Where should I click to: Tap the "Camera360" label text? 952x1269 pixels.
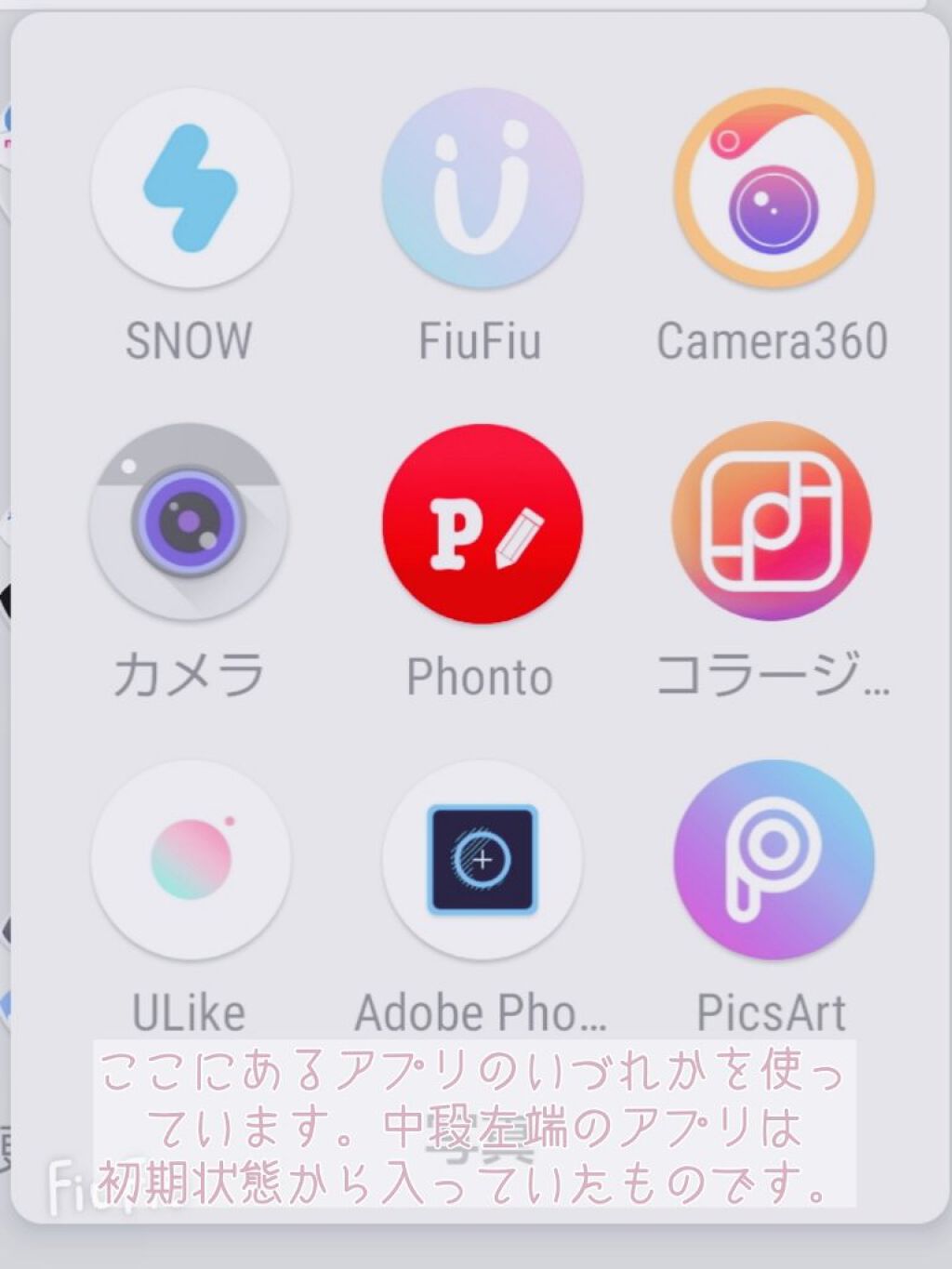772,338
